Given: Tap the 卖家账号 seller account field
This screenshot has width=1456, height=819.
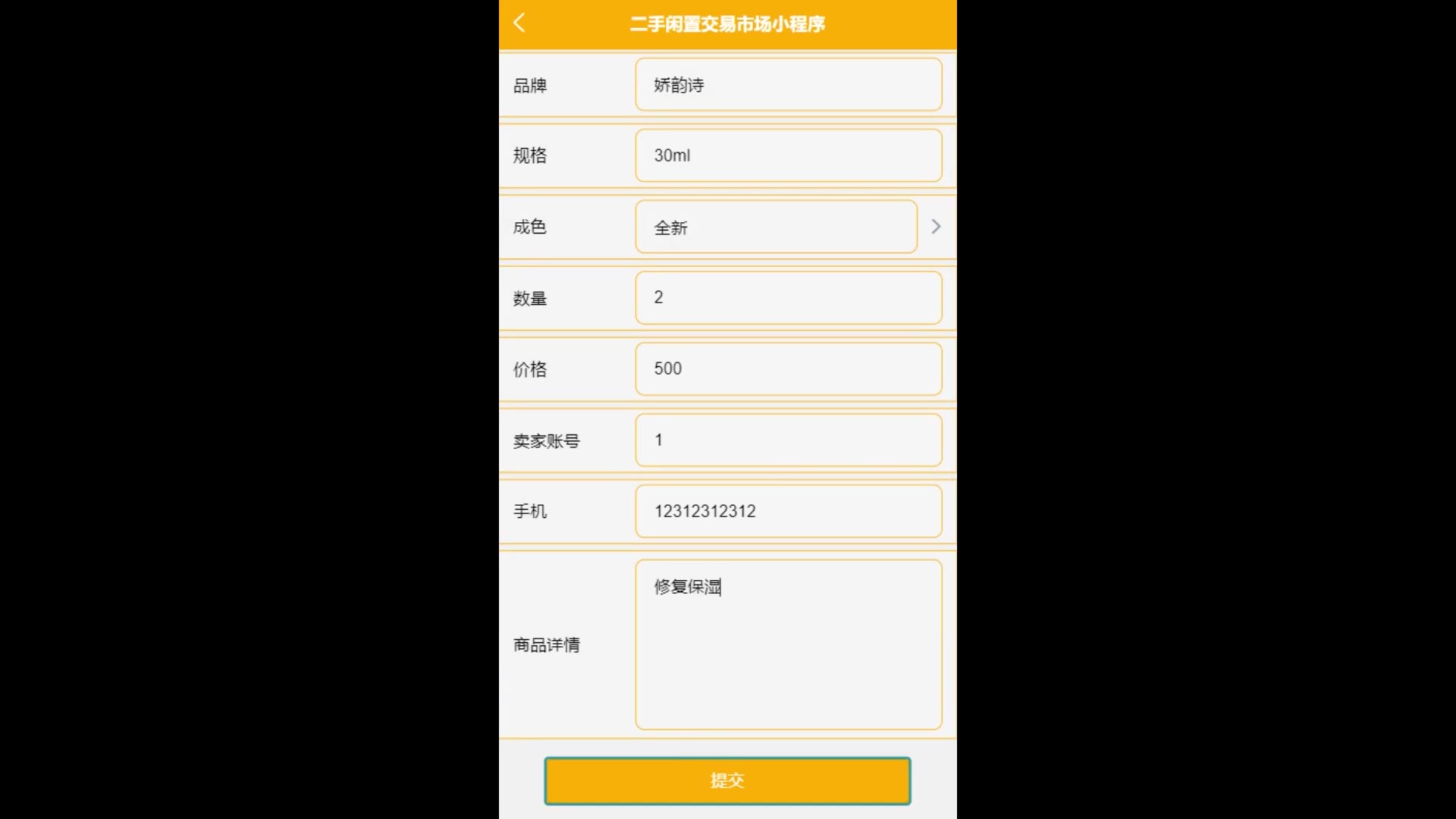Looking at the screenshot, I should pyautogui.click(x=788, y=441).
